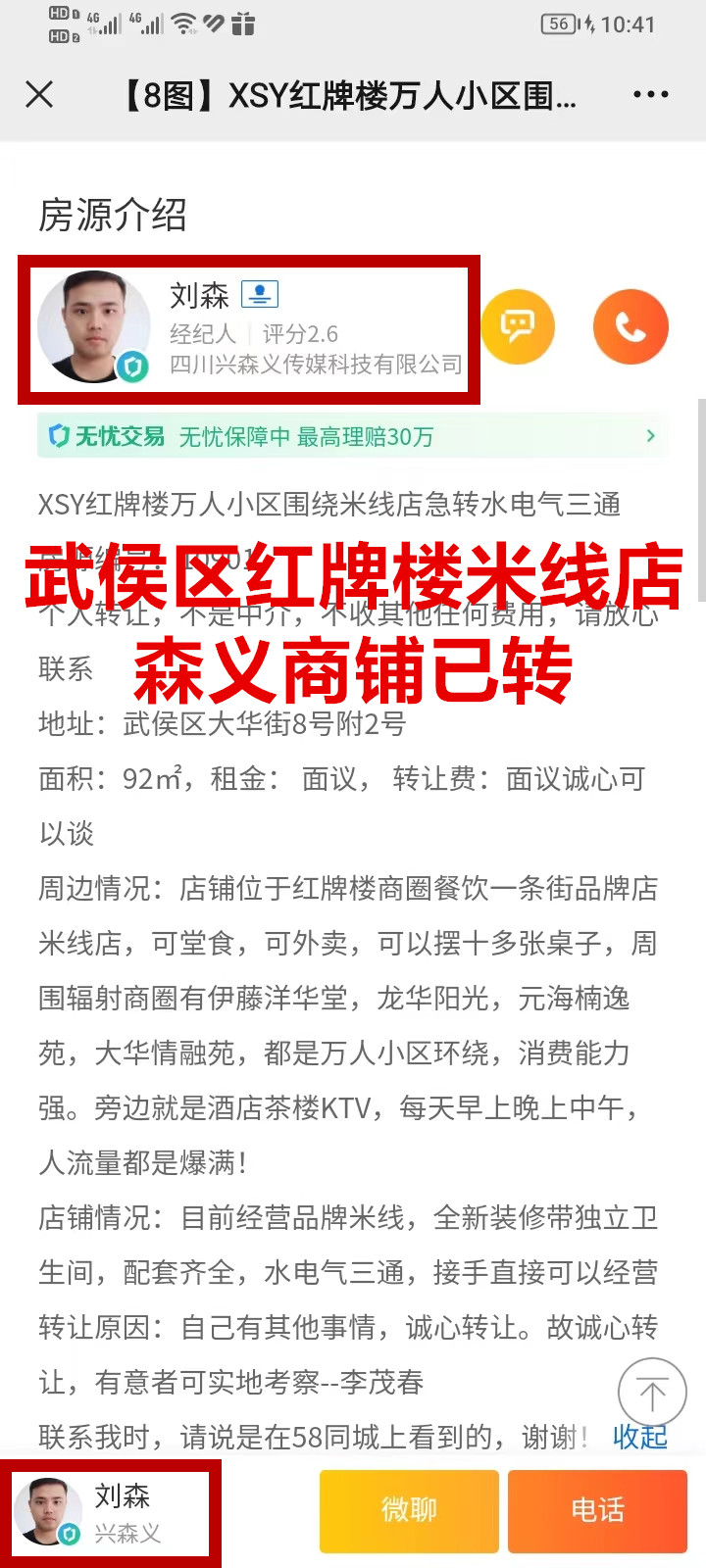Tap the yellow chat bubble icon
This screenshot has width=706, height=1568.
pos(518,326)
